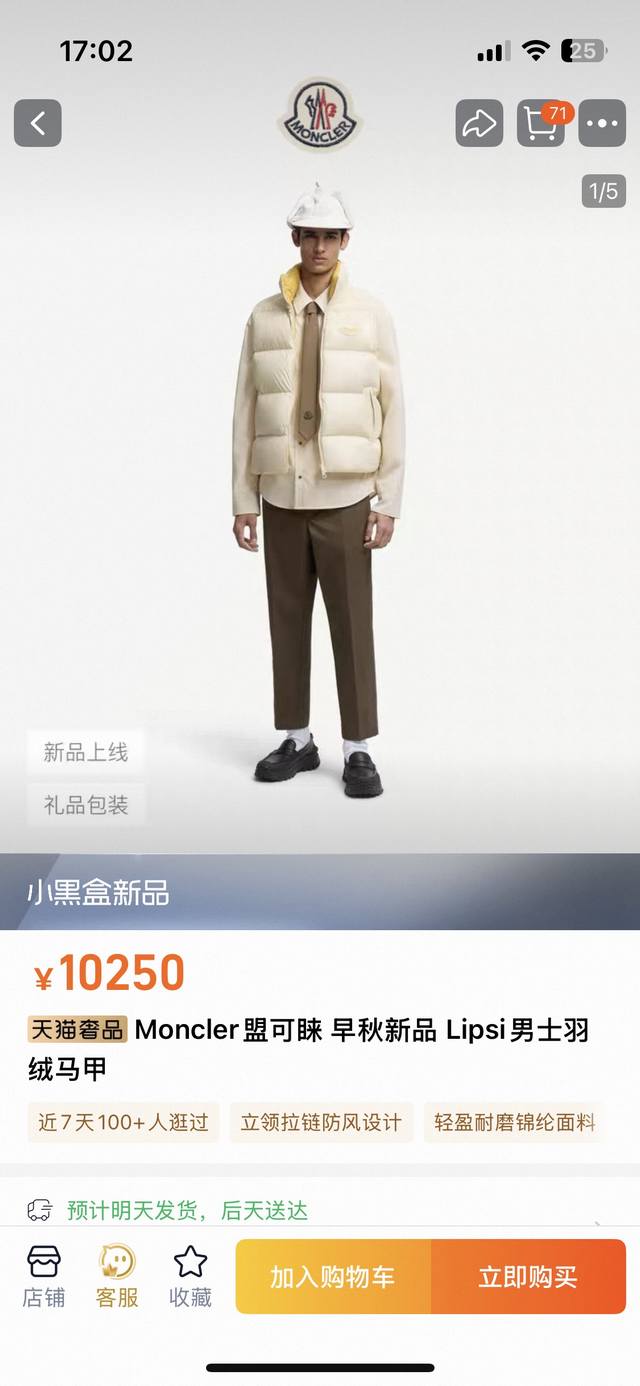Viewport: 640px width, 1386px height.
Task: Visit the 店铺 store page
Action: pos(44,1276)
